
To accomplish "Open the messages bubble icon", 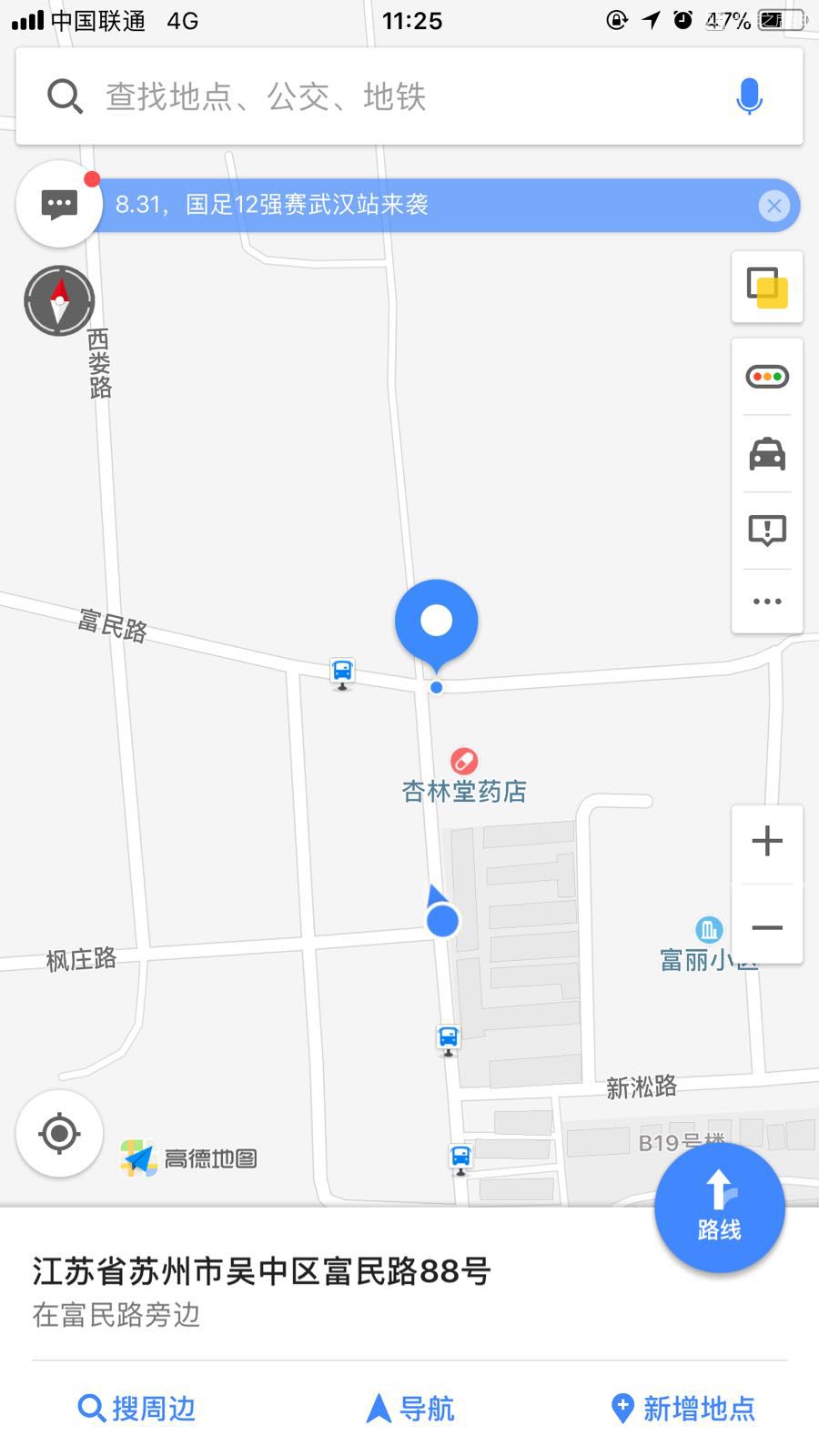I will pyautogui.click(x=59, y=205).
